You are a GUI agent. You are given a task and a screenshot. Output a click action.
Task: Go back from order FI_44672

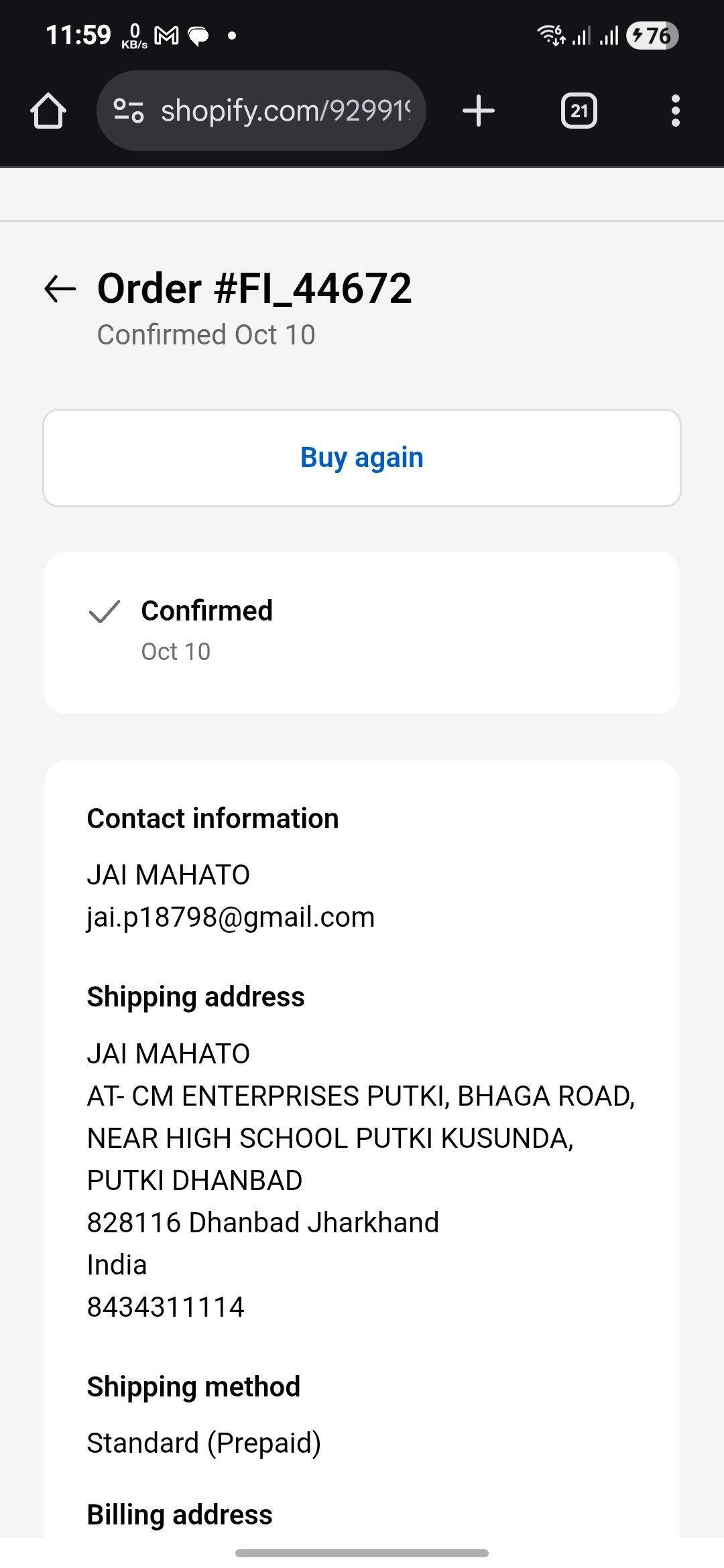(x=60, y=289)
